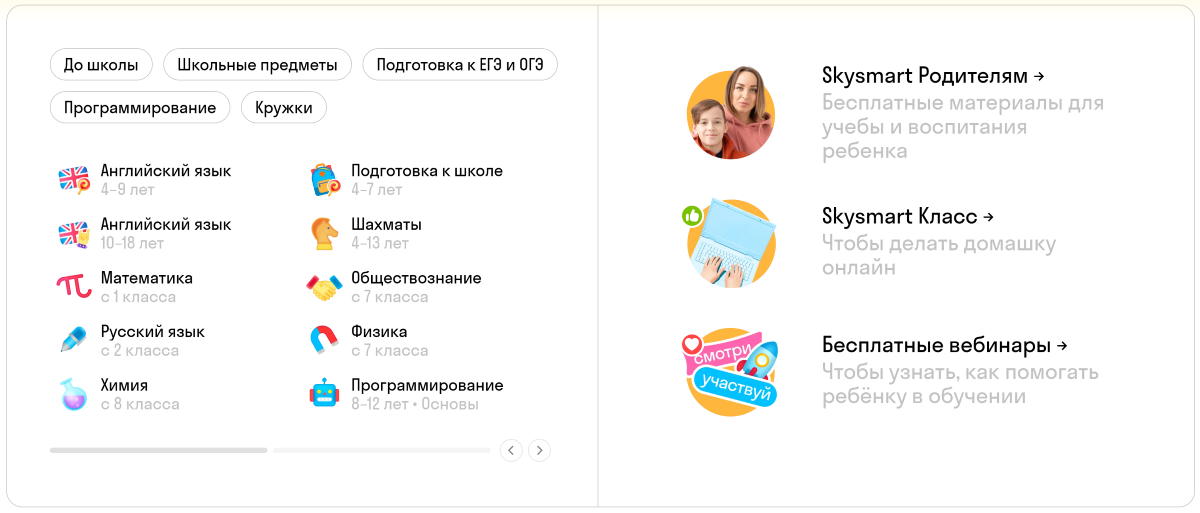
Task: Show next courses with right arrow
Action: pyautogui.click(x=539, y=450)
